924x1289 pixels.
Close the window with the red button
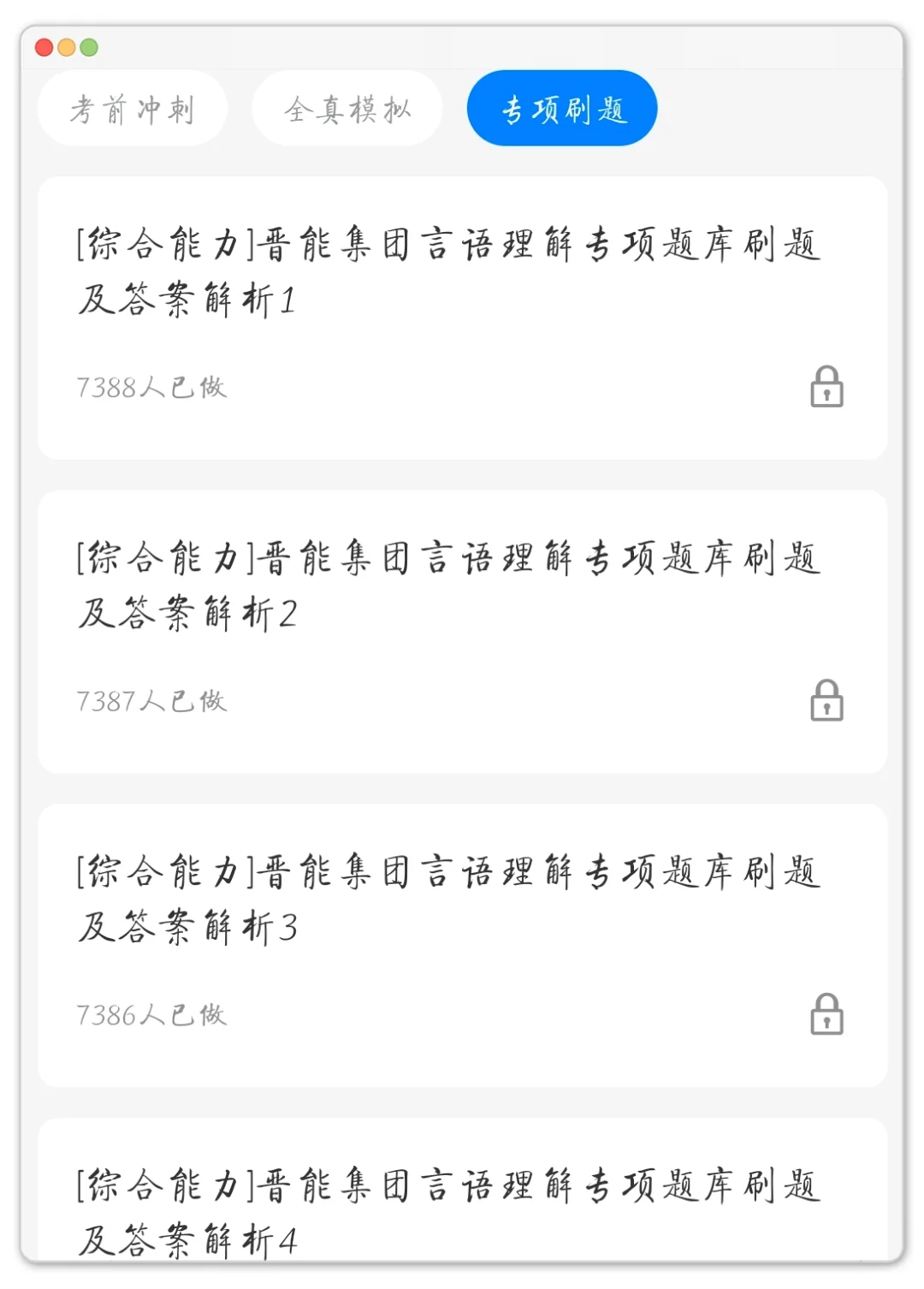[x=44, y=48]
